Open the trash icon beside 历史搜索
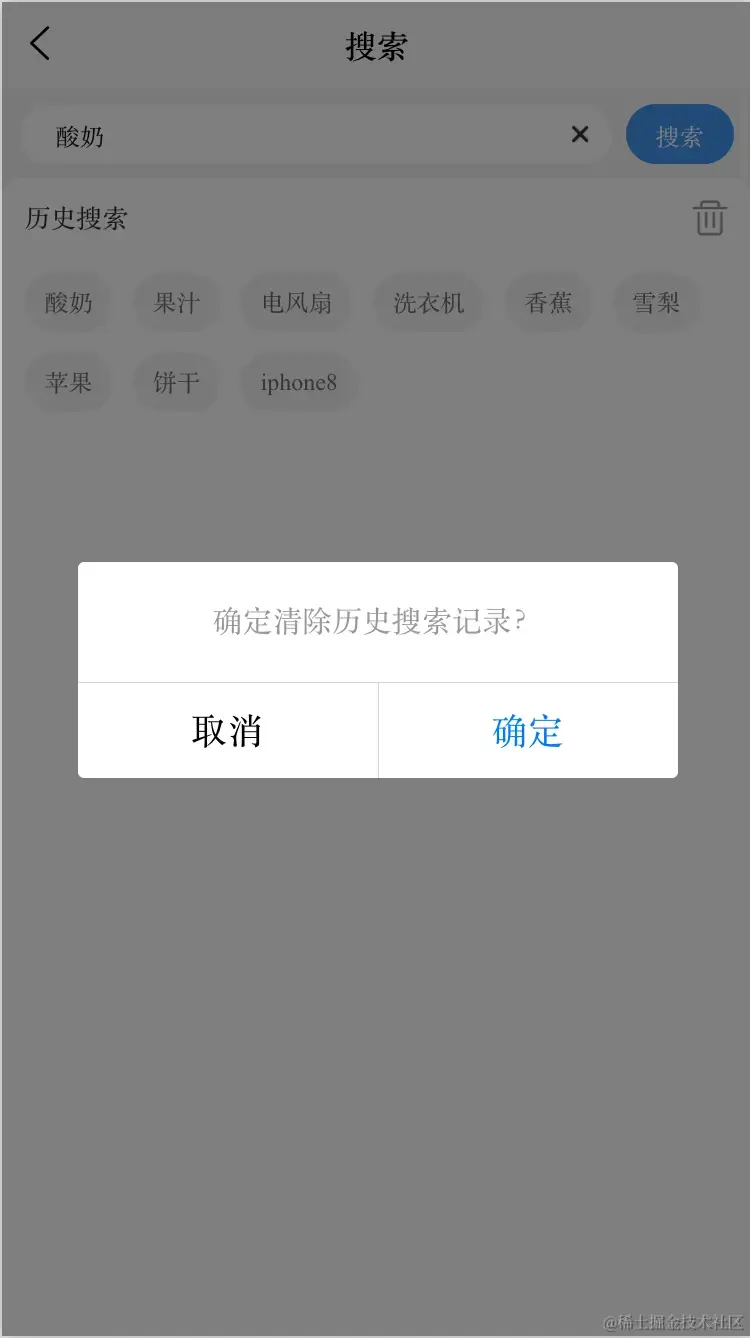The image size is (750, 1338). (x=709, y=217)
